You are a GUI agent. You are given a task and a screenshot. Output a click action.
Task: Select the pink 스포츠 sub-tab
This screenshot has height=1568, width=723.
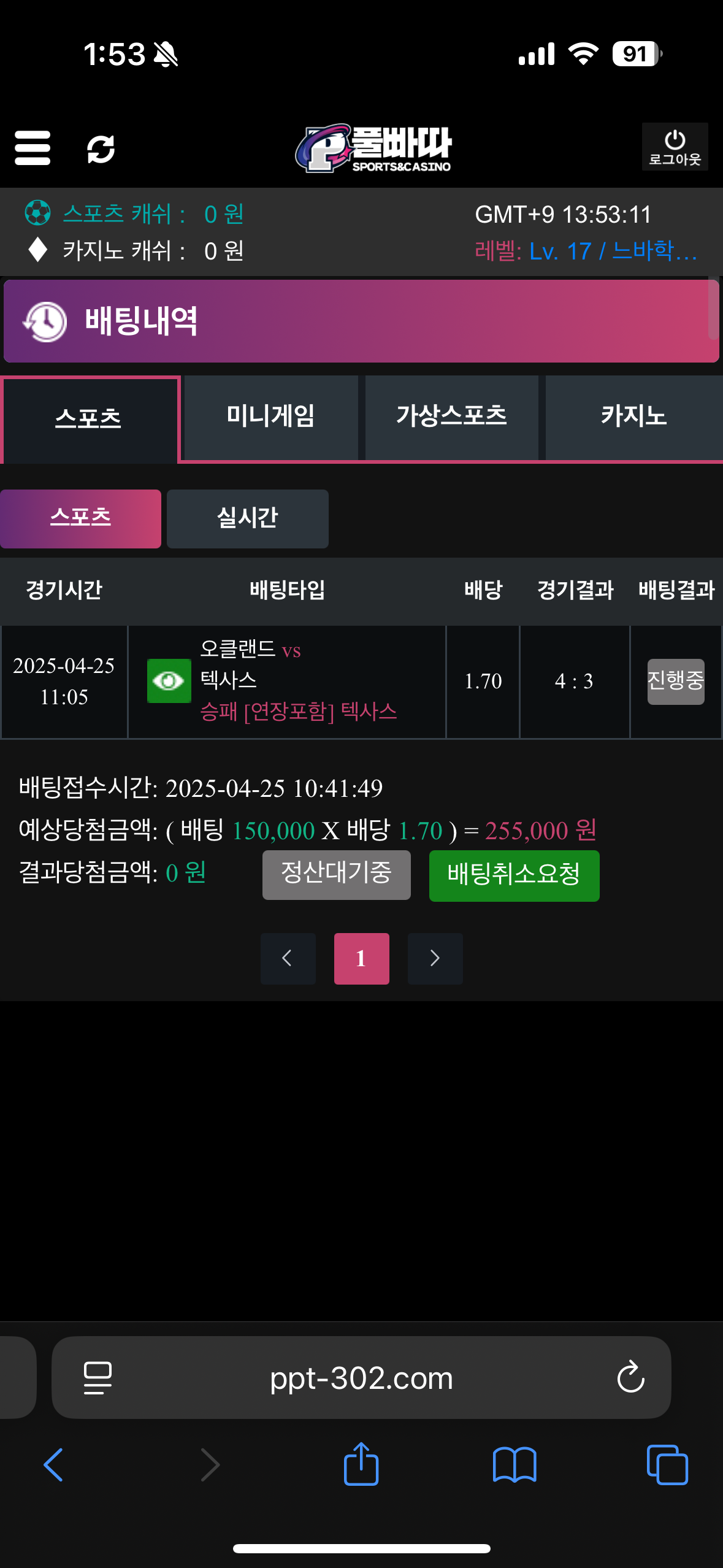click(80, 518)
